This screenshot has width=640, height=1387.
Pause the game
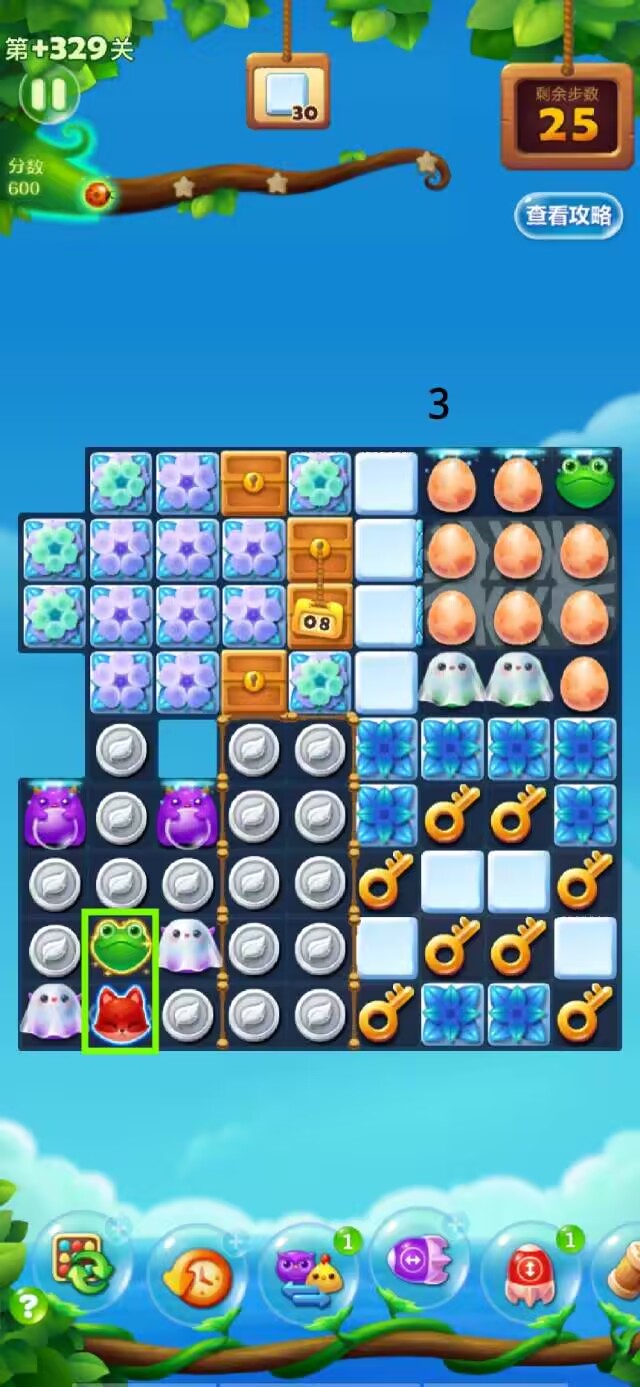point(48,94)
